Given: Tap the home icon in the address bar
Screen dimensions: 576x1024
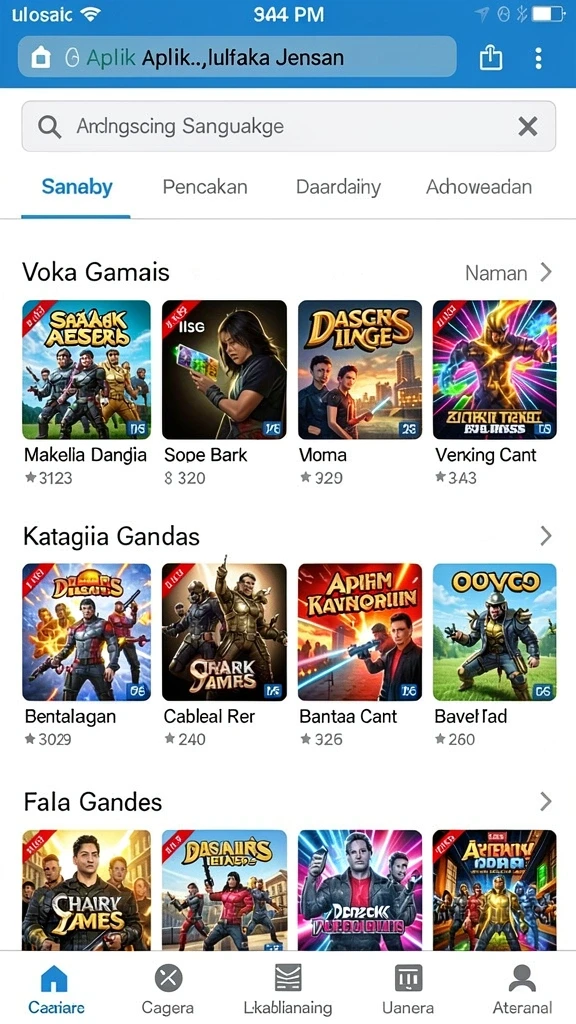Looking at the screenshot, I should coord(40,58).
